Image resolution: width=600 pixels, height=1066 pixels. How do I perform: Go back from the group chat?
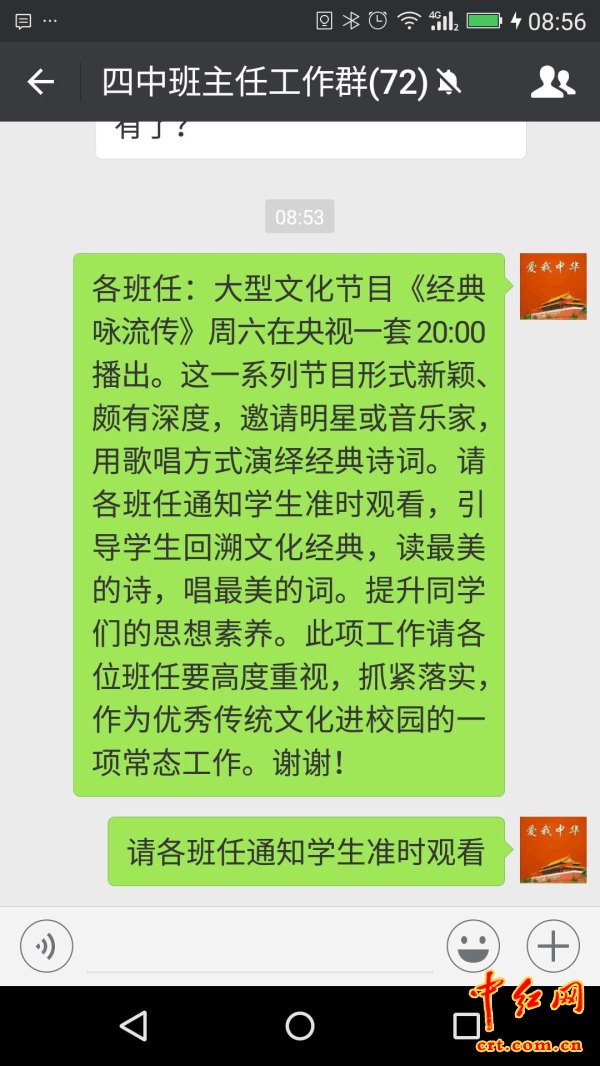(40, 82)
